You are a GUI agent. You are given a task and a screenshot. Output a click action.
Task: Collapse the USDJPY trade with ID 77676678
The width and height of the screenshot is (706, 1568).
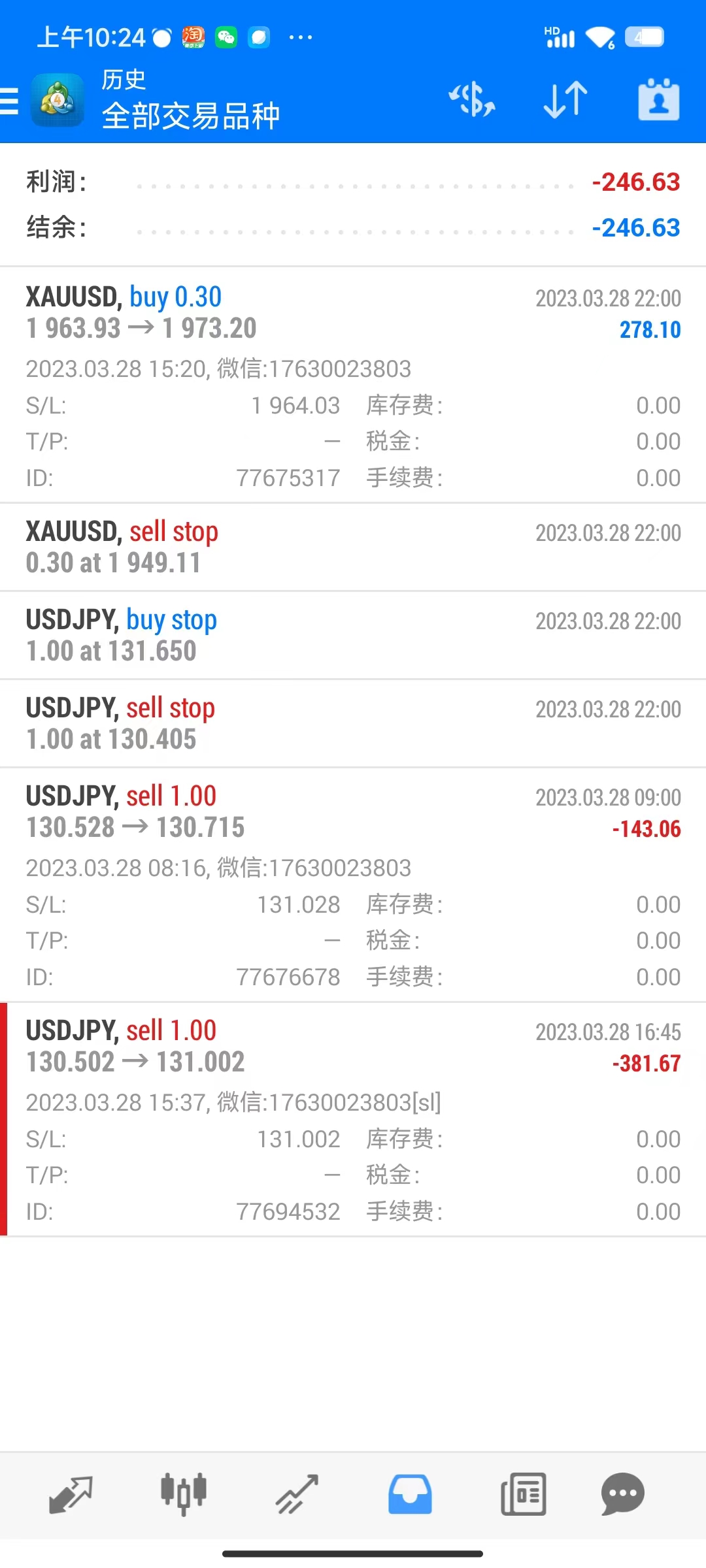point(353,813)
